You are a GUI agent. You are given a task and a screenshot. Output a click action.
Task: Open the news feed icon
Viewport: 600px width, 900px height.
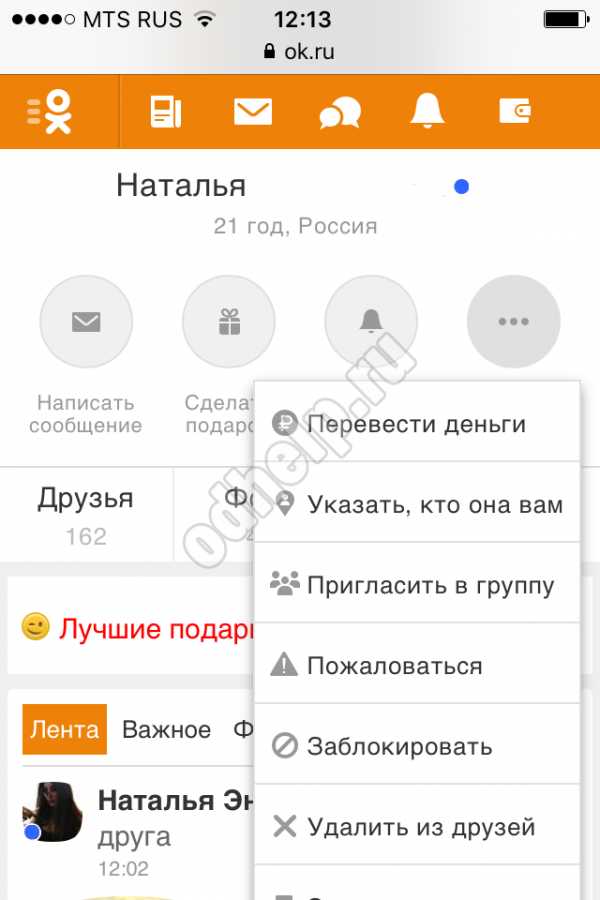coord(165,111)
